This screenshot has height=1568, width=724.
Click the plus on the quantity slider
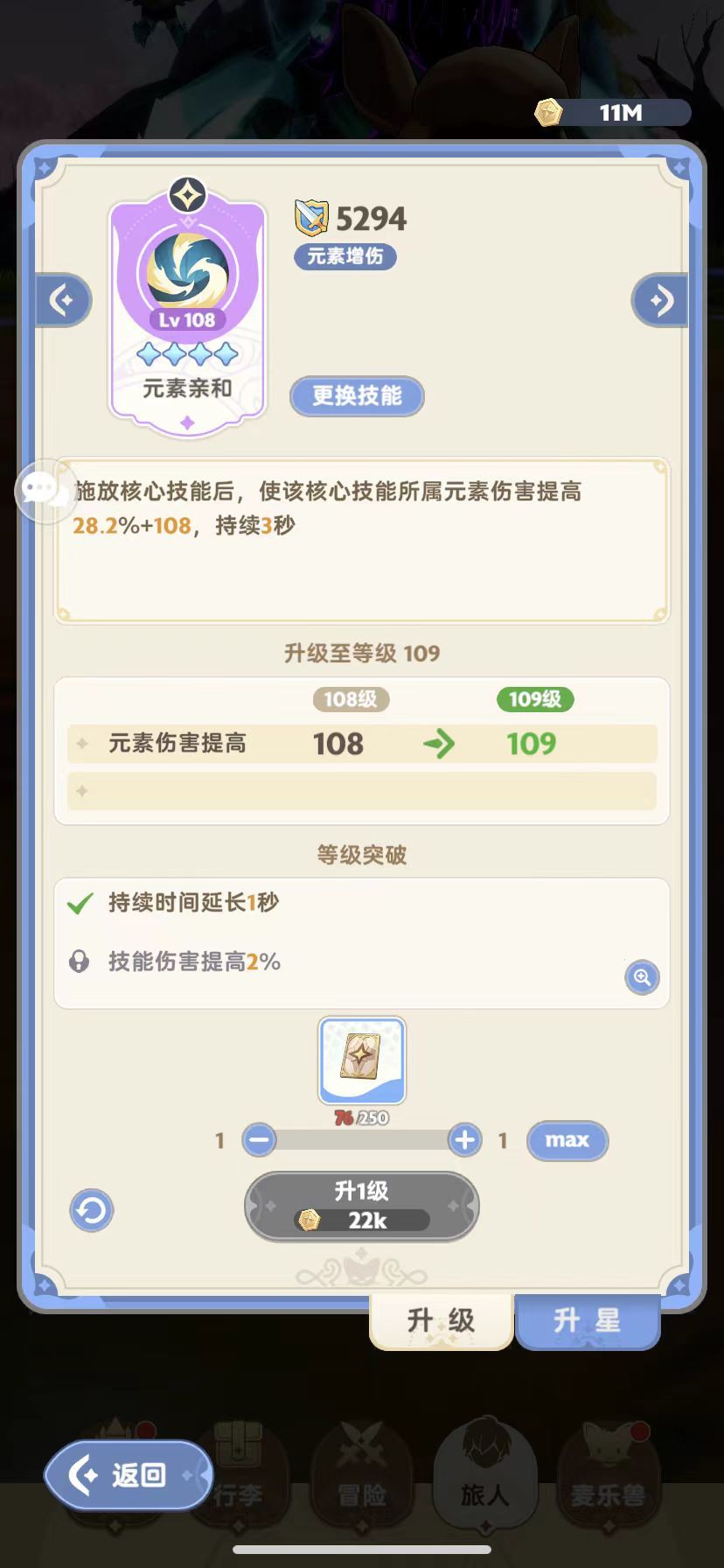pos(464,1141)
